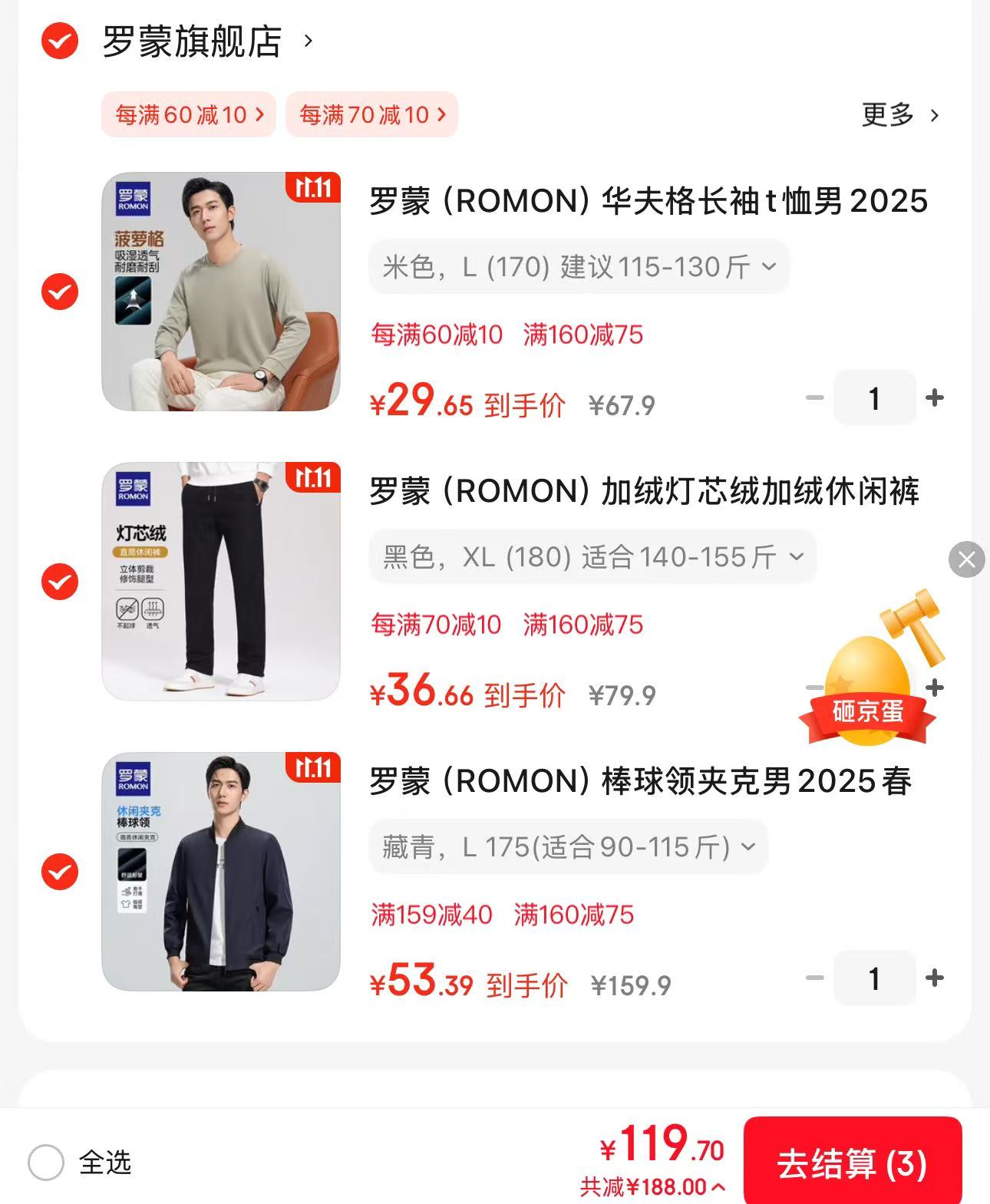This screenshot has width=990, height=1204.
Task: Open the 棒球领夹克 product image
Action: click(221, 872)
